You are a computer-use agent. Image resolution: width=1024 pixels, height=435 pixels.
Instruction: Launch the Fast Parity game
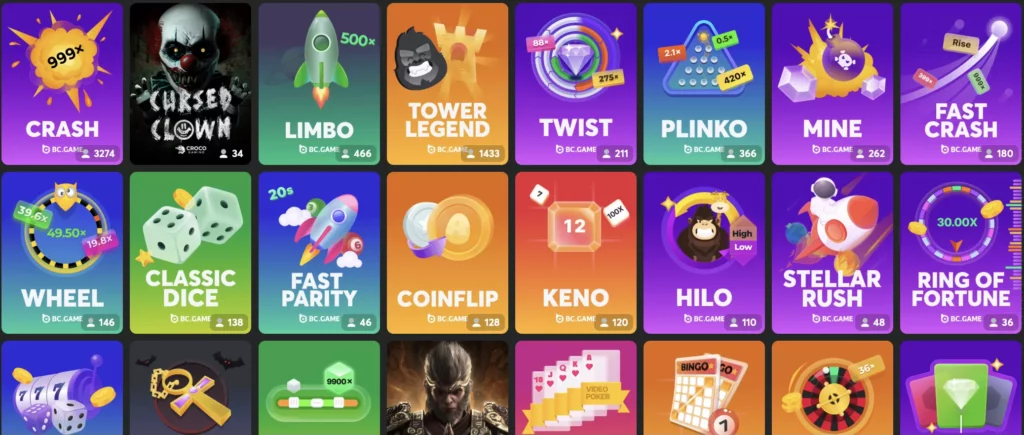coord(319,252)
